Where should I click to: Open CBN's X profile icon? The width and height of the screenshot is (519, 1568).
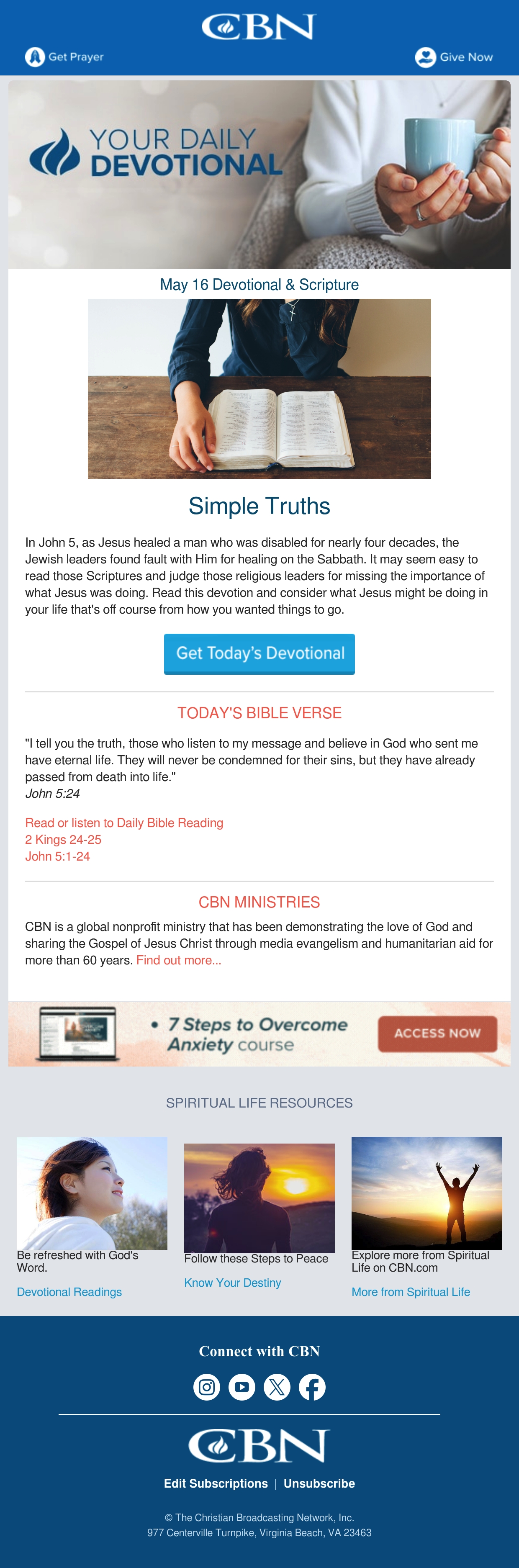point(277,1387)
